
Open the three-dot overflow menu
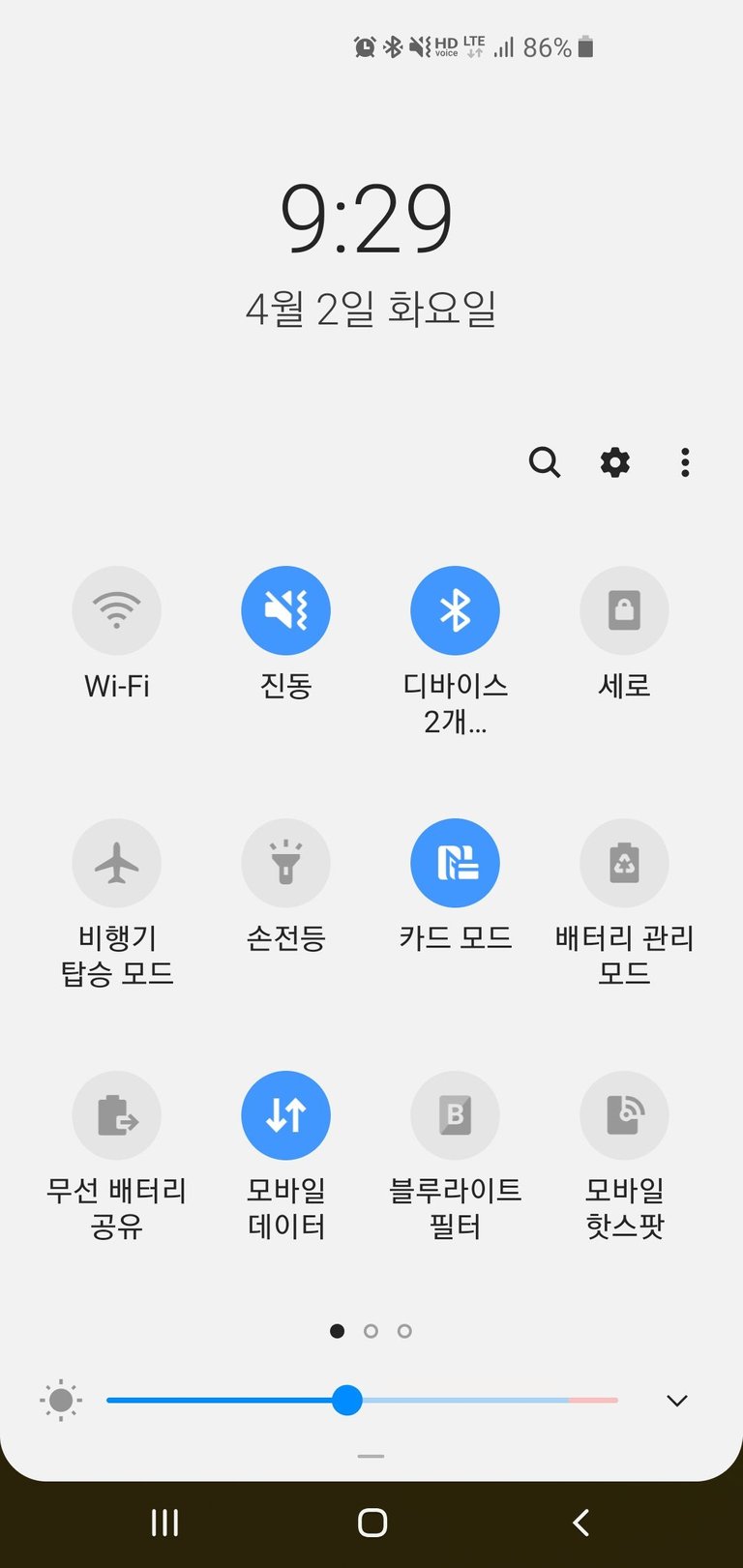(x=684, y=462)
